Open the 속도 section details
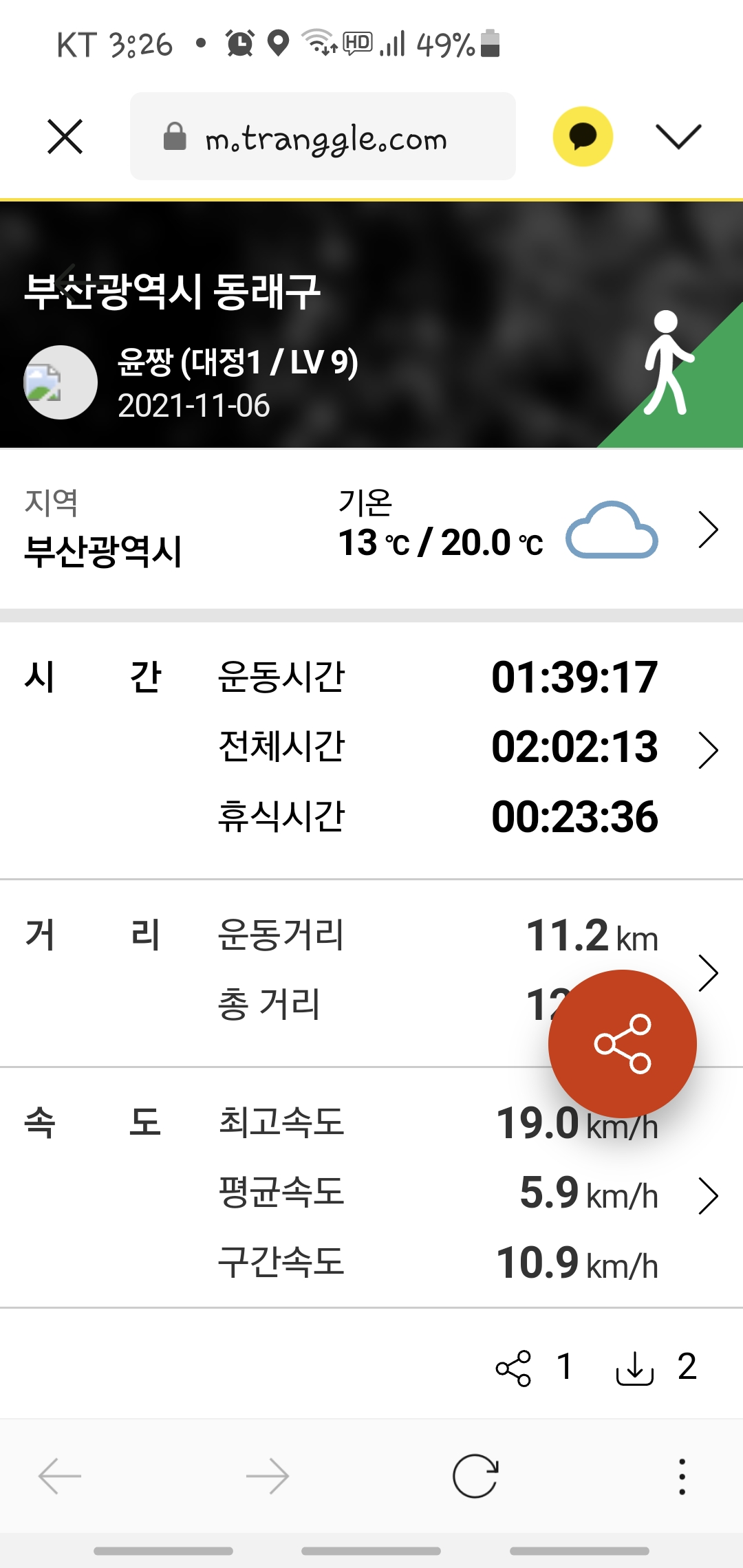The width and height of the screenshot is (743, 1568). click(708, 1197)
